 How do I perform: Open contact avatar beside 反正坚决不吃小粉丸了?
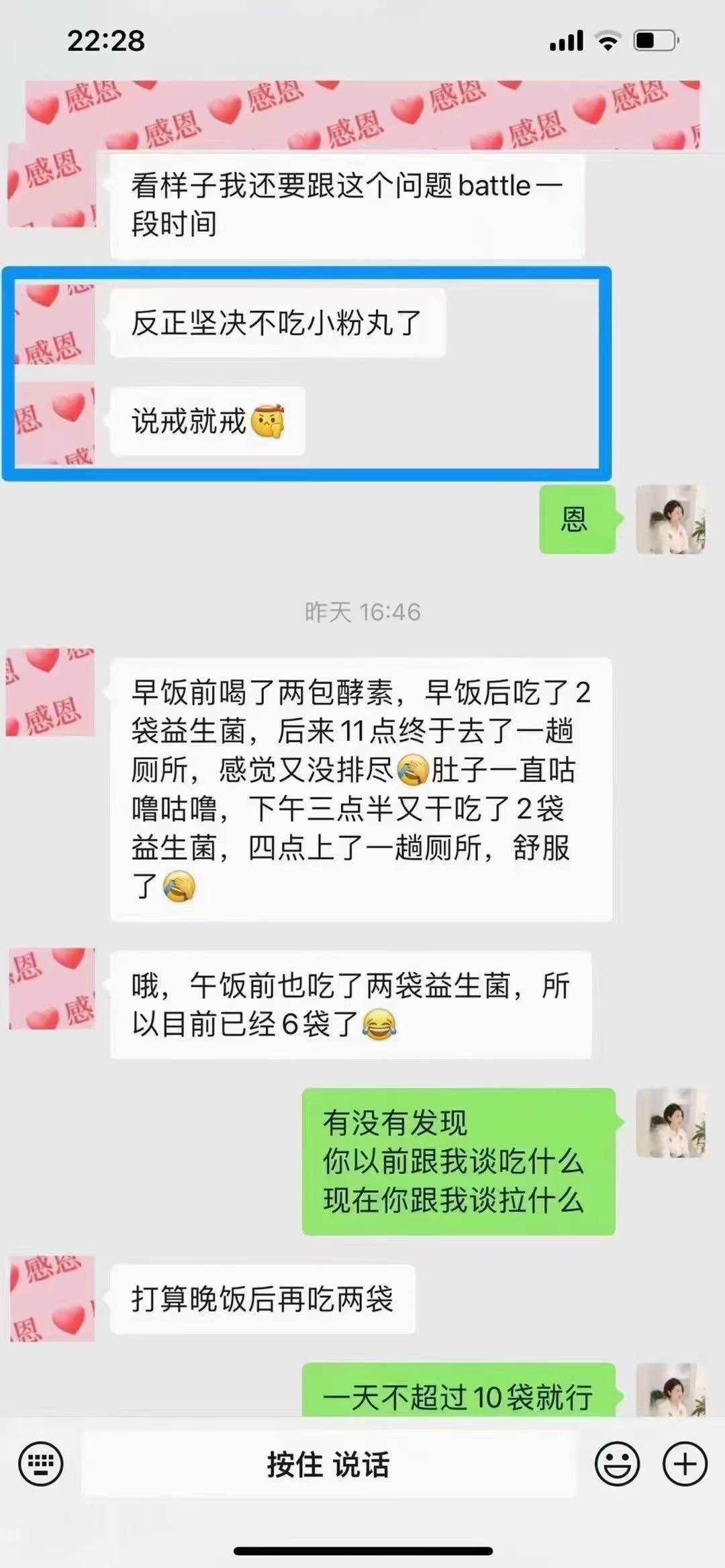54,324
